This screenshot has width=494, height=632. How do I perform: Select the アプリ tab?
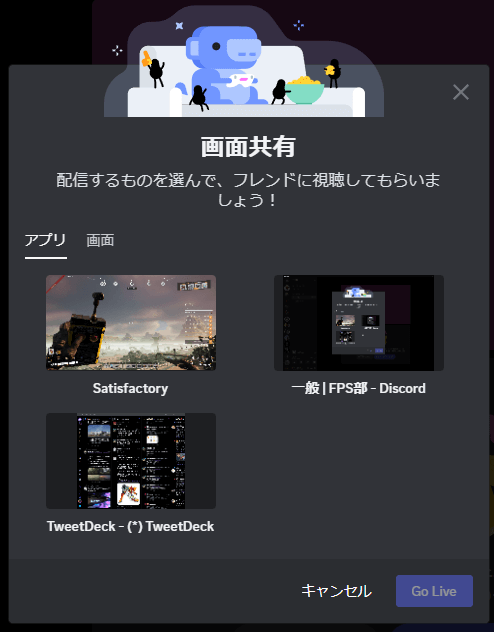46,240
